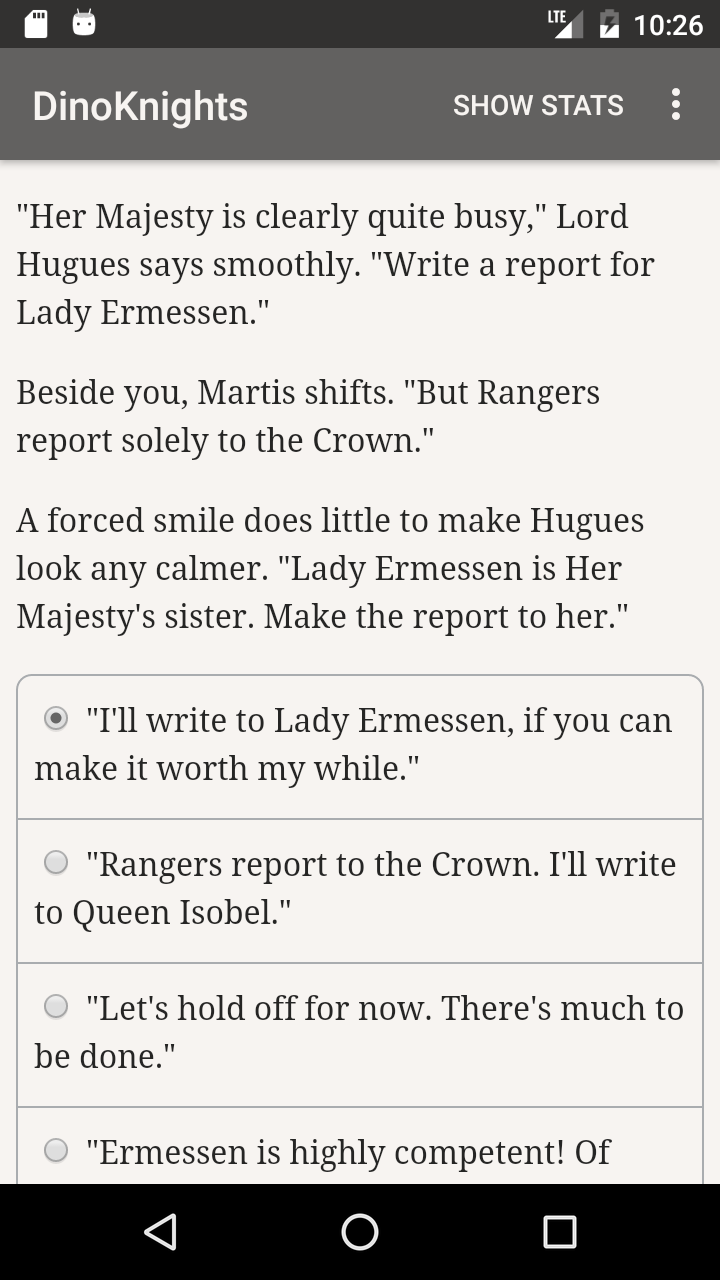Choose "I'll write to Queen Isobel" option
The image size is (720, 1280).
pos(360,891)
